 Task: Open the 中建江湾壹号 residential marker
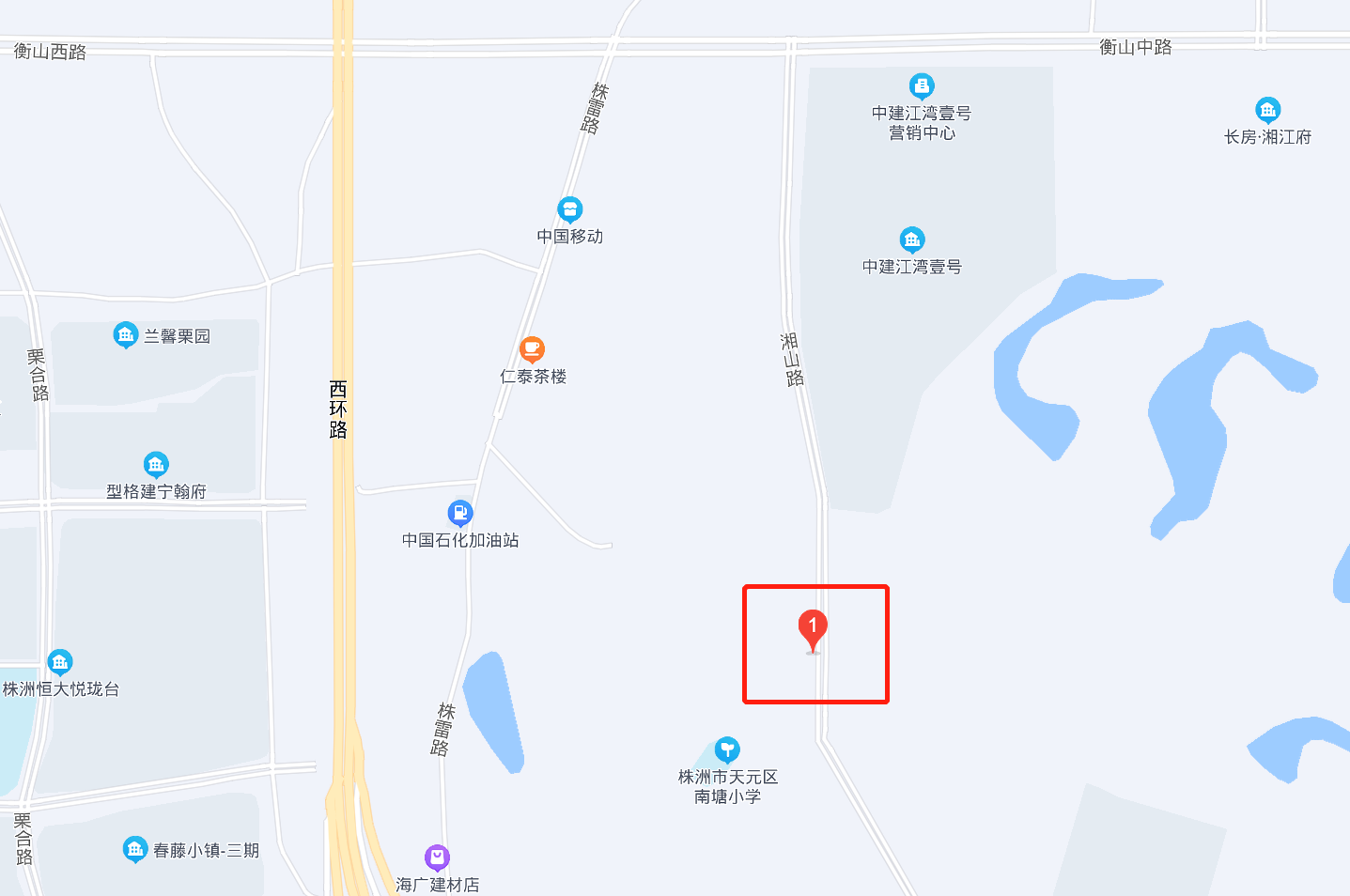coord(911,239)
